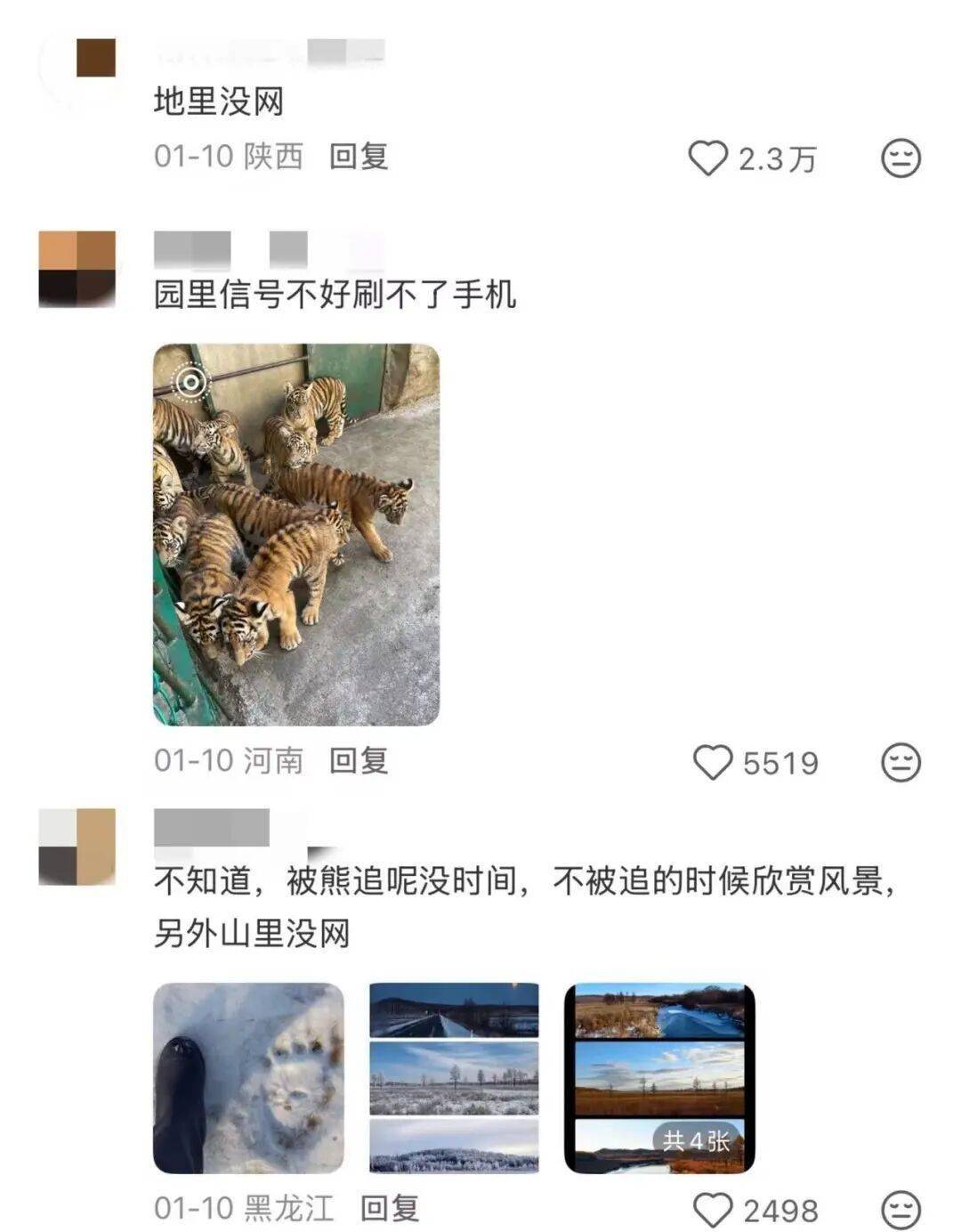Open the tiger cubs photo
961x1232 pixels.
(296, 534)
